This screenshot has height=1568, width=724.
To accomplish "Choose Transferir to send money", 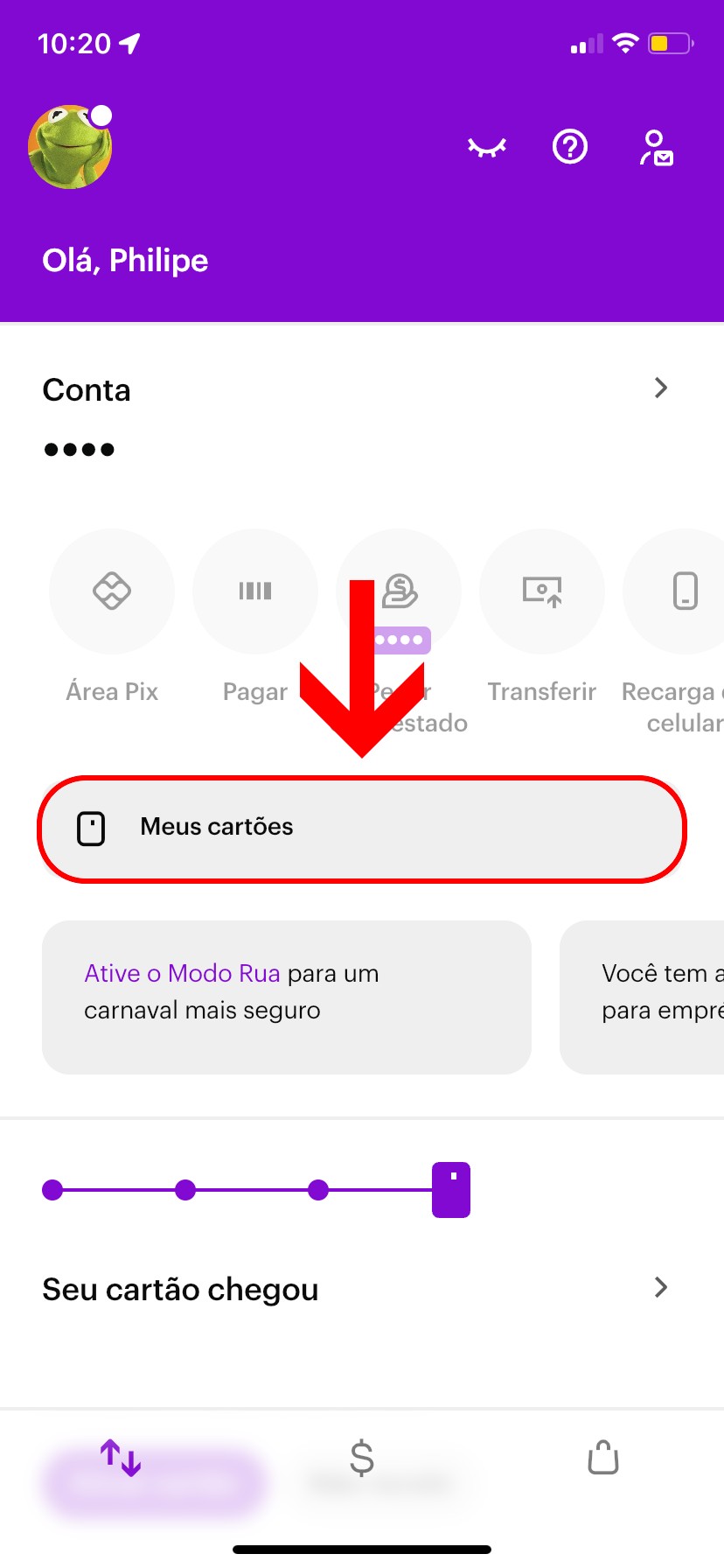I will pyautogui.click(x=542, y=592).
